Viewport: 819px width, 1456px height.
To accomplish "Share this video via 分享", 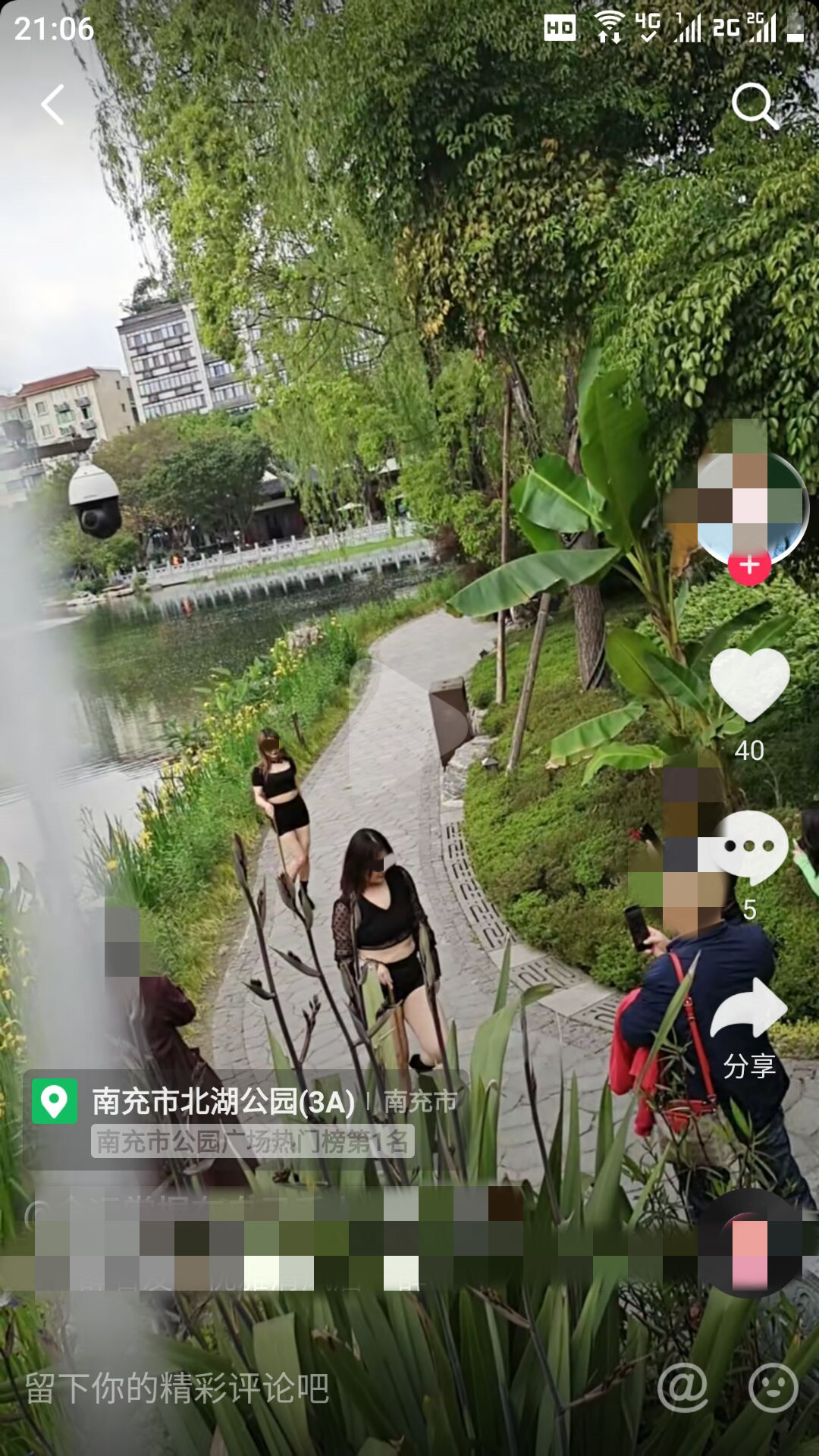I will coord(749,1024).
